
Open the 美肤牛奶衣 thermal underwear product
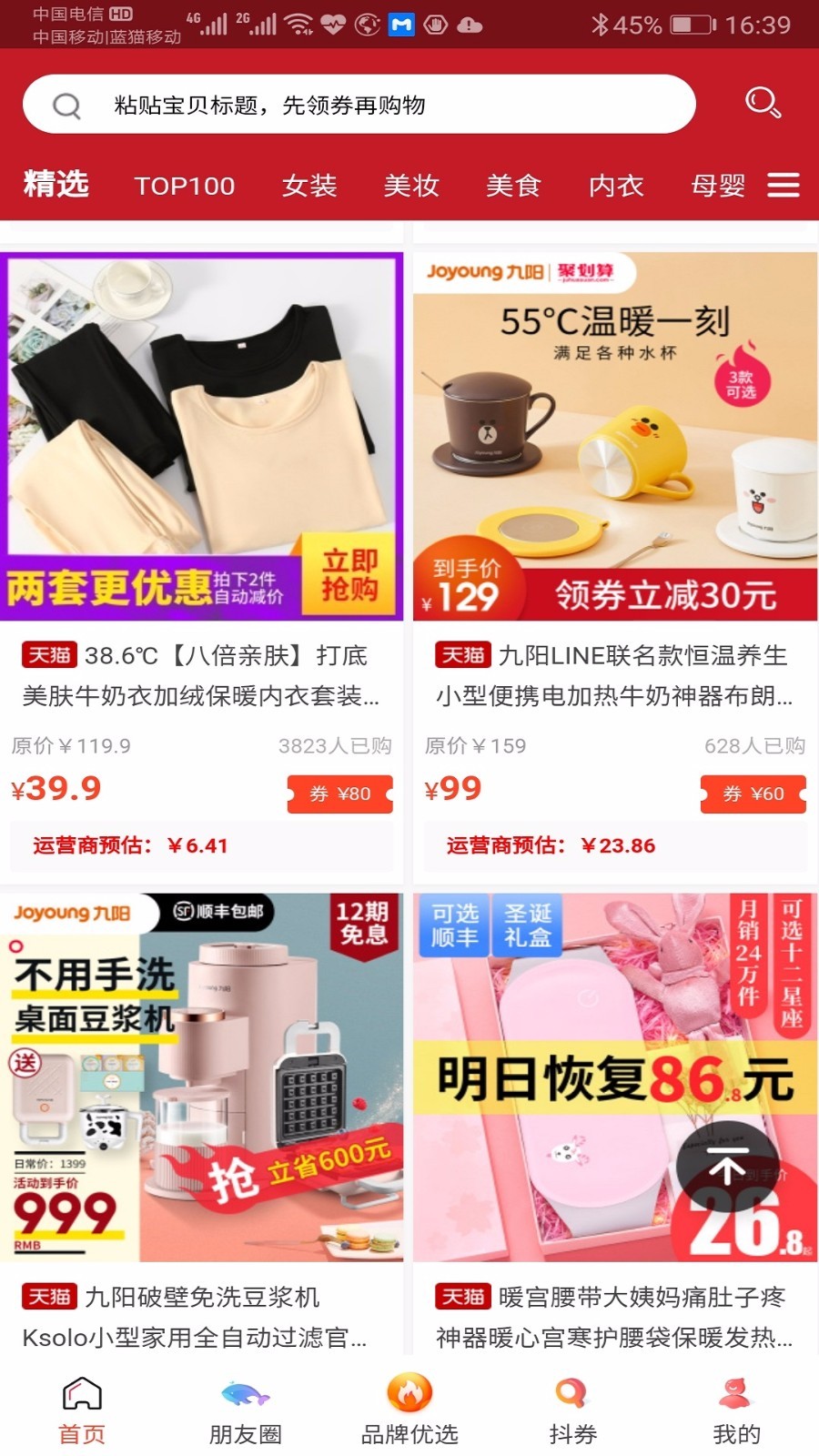(x=202, y=437)
